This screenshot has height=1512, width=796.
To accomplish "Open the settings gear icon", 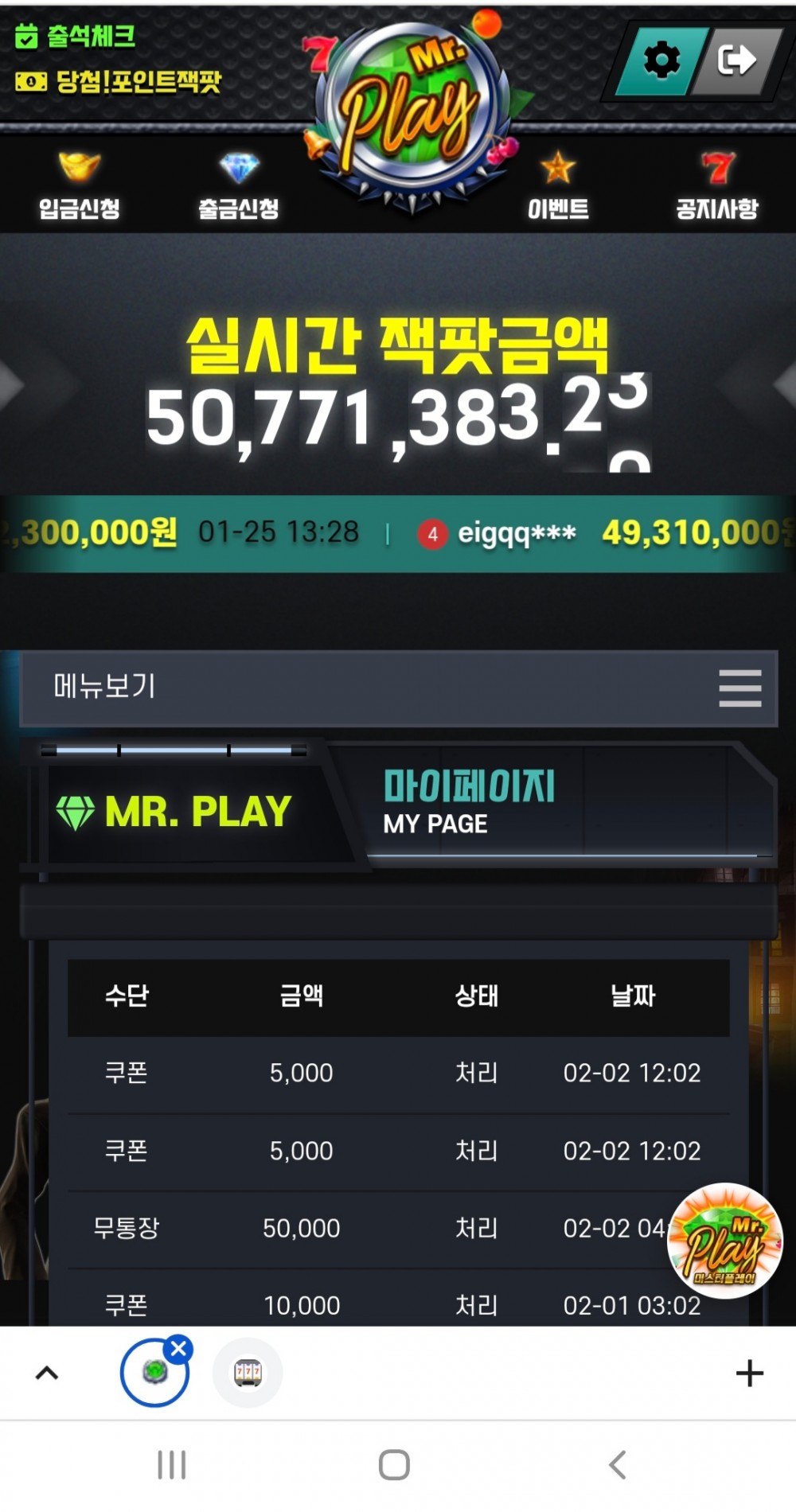I will pos(662,60).
